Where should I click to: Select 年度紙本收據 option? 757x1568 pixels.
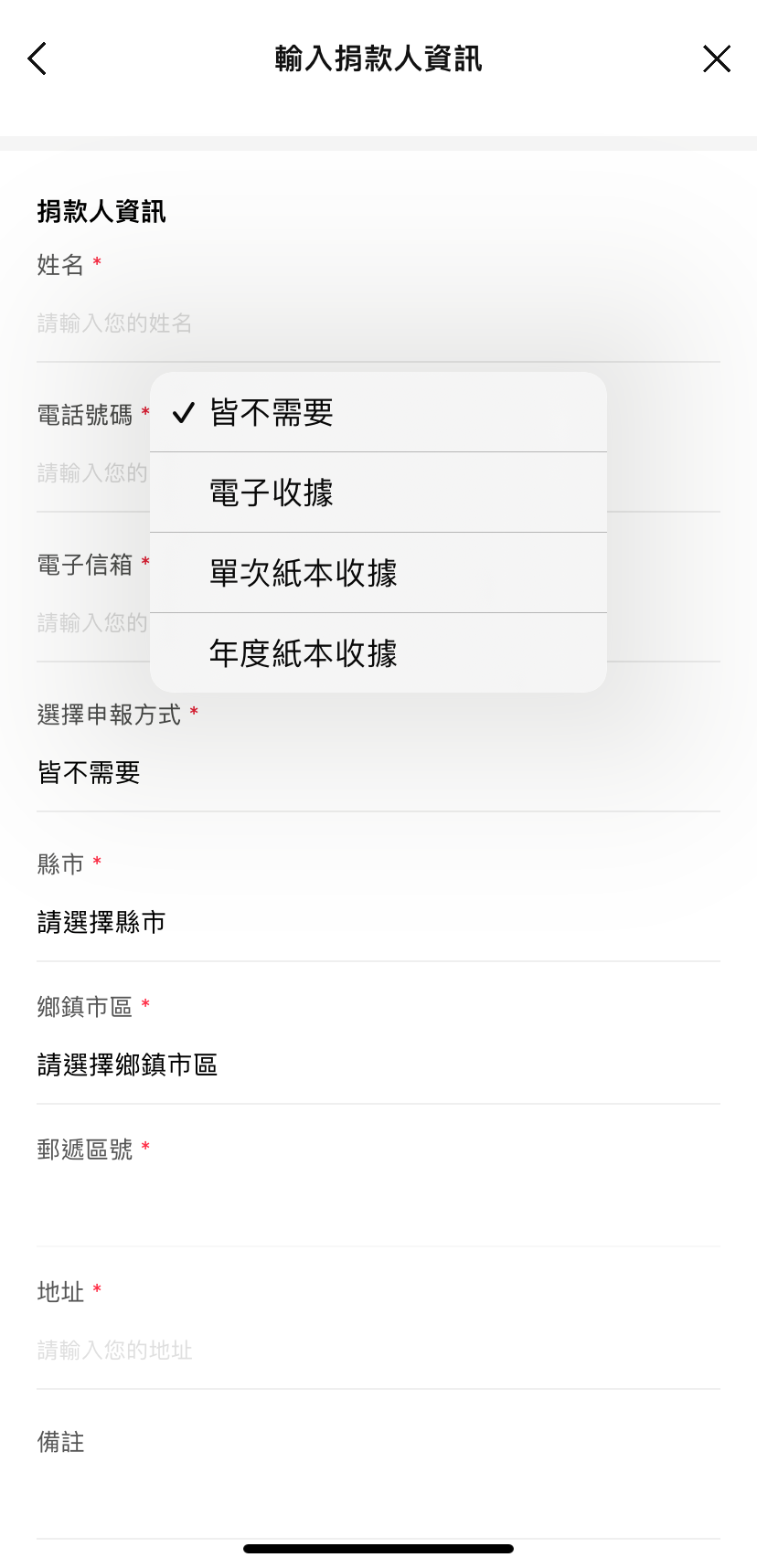(378, 653)
